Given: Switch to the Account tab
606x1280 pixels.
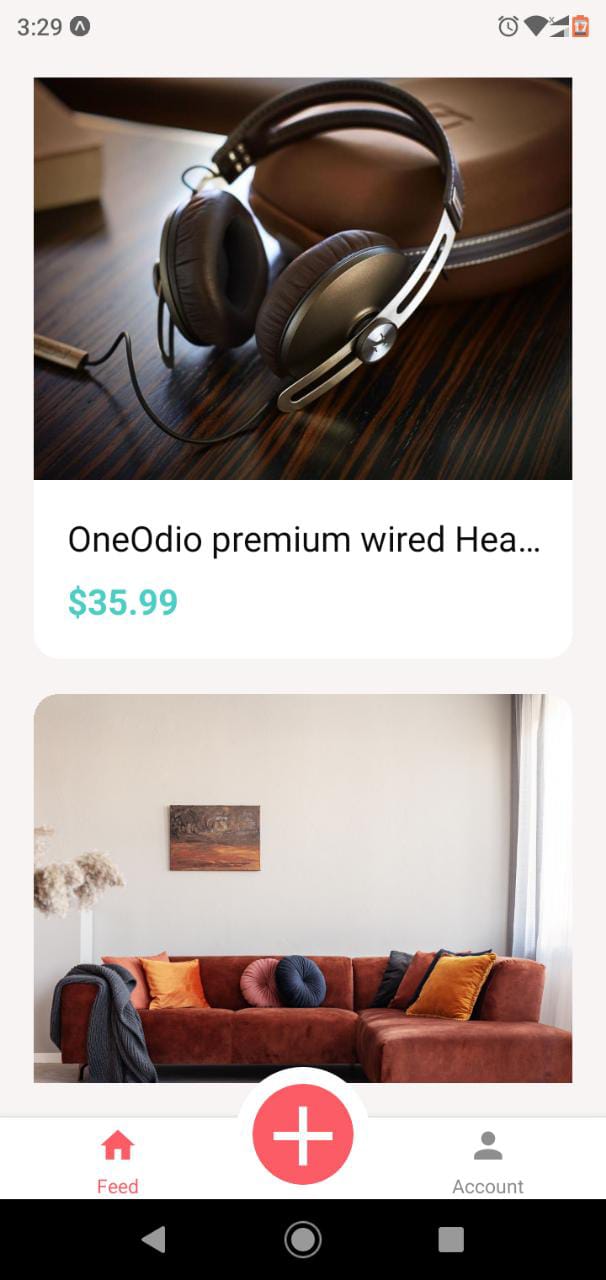Looking at the screenshot, I should 488,1162.
